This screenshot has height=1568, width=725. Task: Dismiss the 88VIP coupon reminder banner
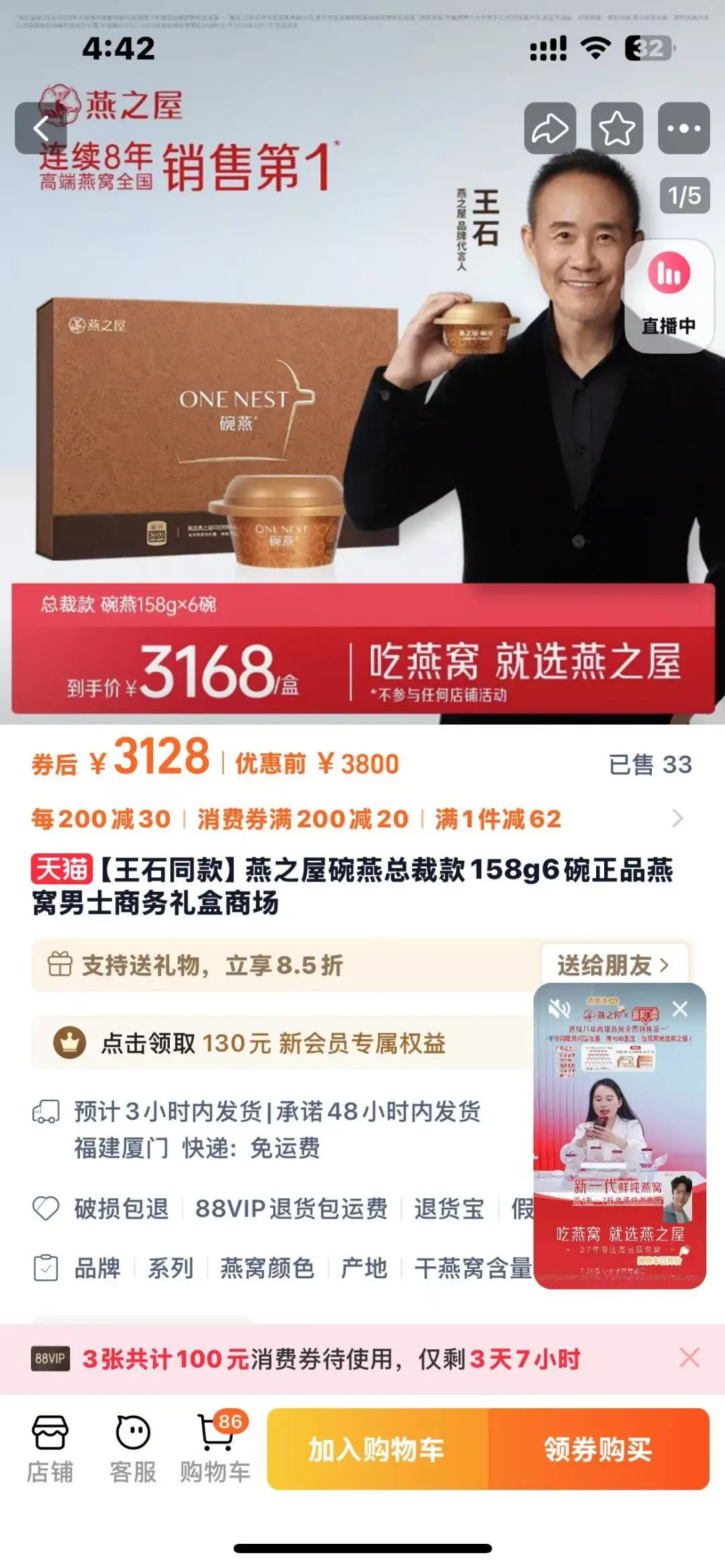tap(689, 1358)
